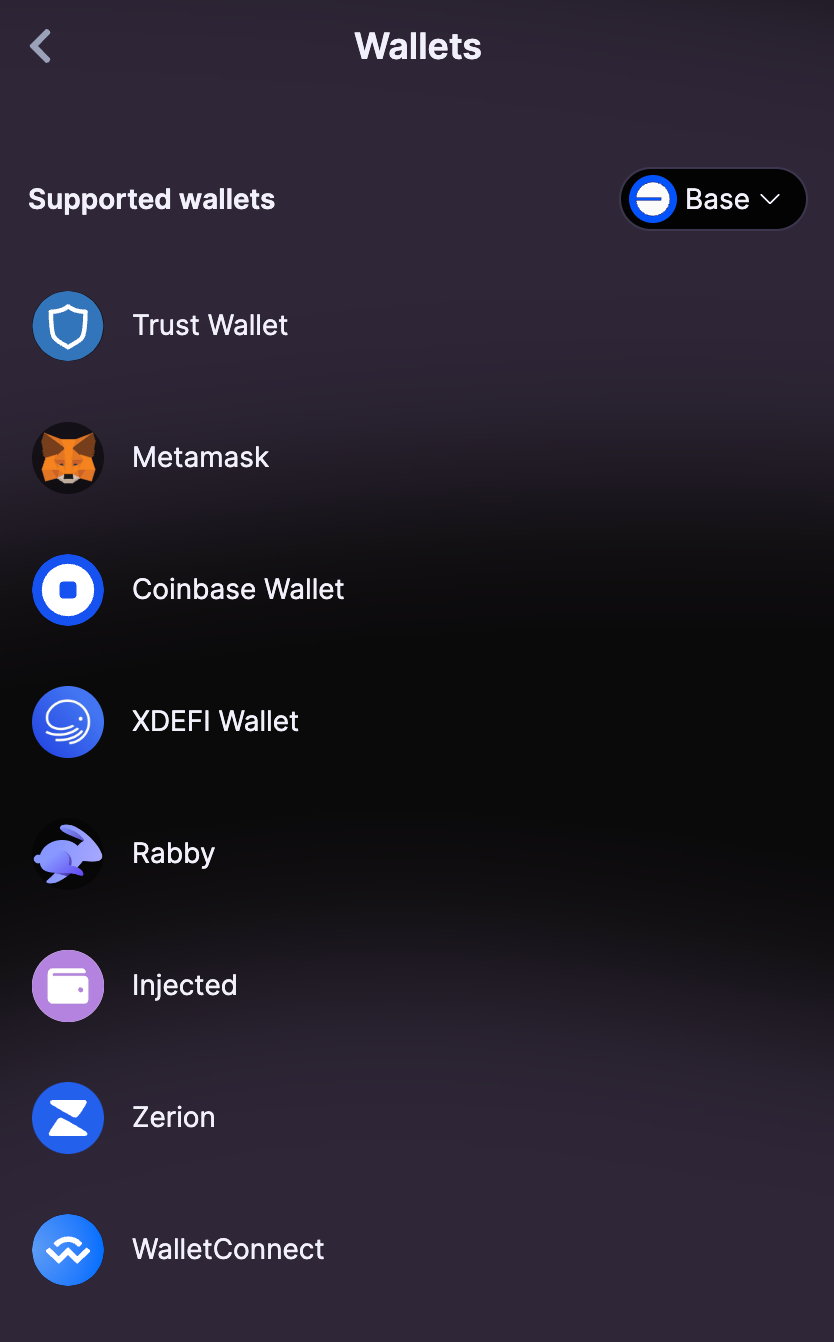
Task: Open the Base network dropdown
Action: (713, 199)
